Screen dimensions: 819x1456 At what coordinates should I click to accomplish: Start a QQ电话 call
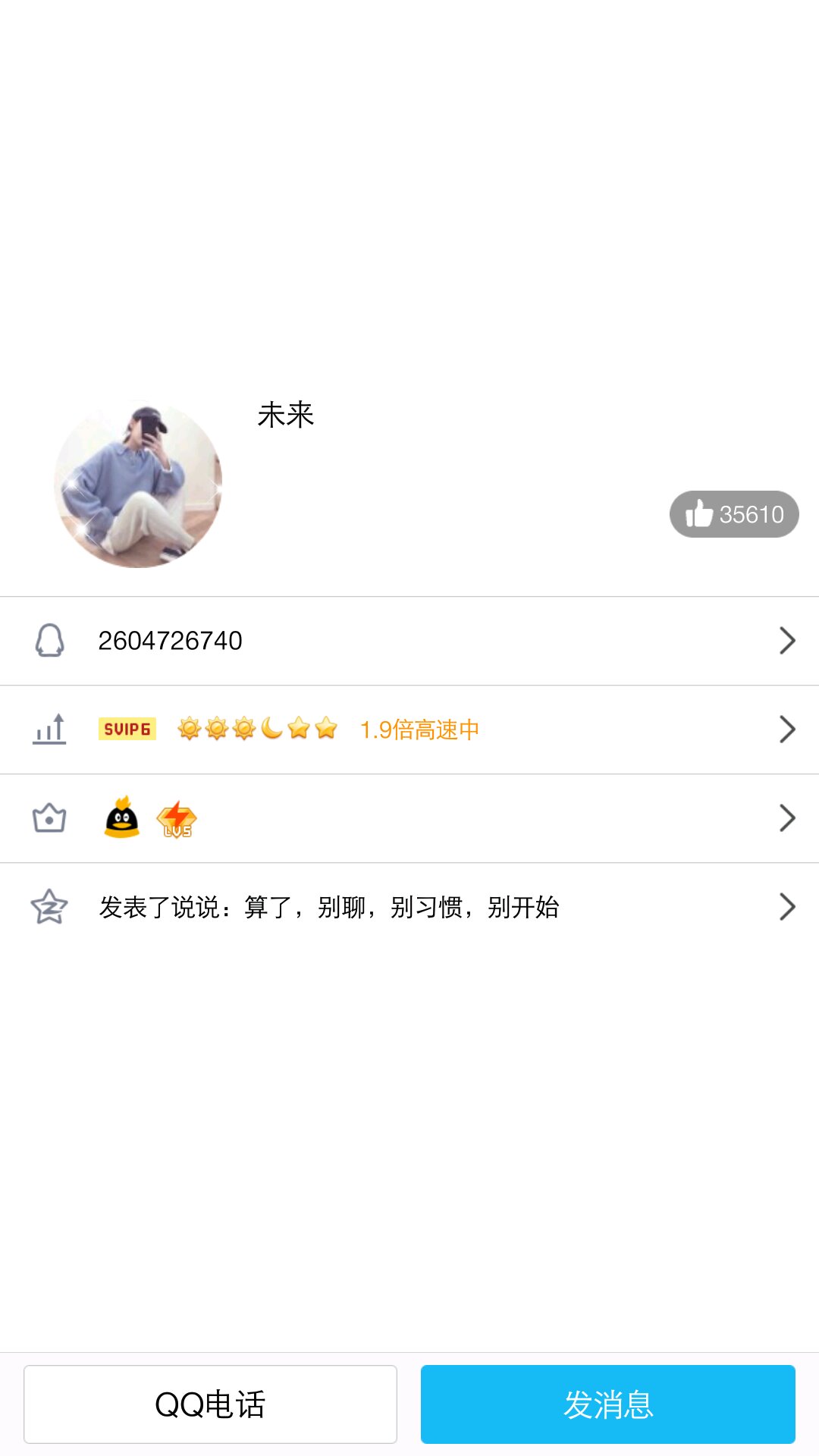[x=210, y=1404]
